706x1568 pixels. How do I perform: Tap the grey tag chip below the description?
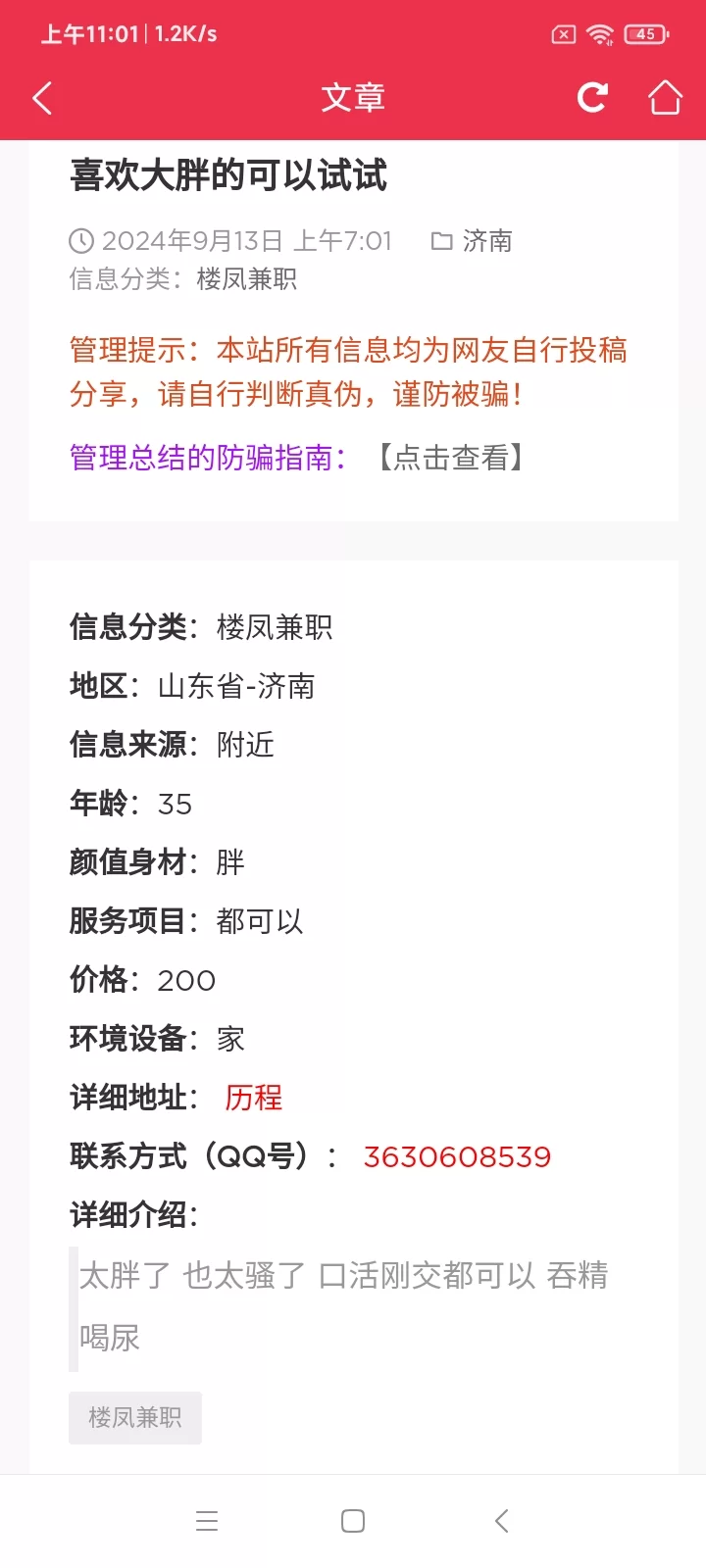point(135,1417)
